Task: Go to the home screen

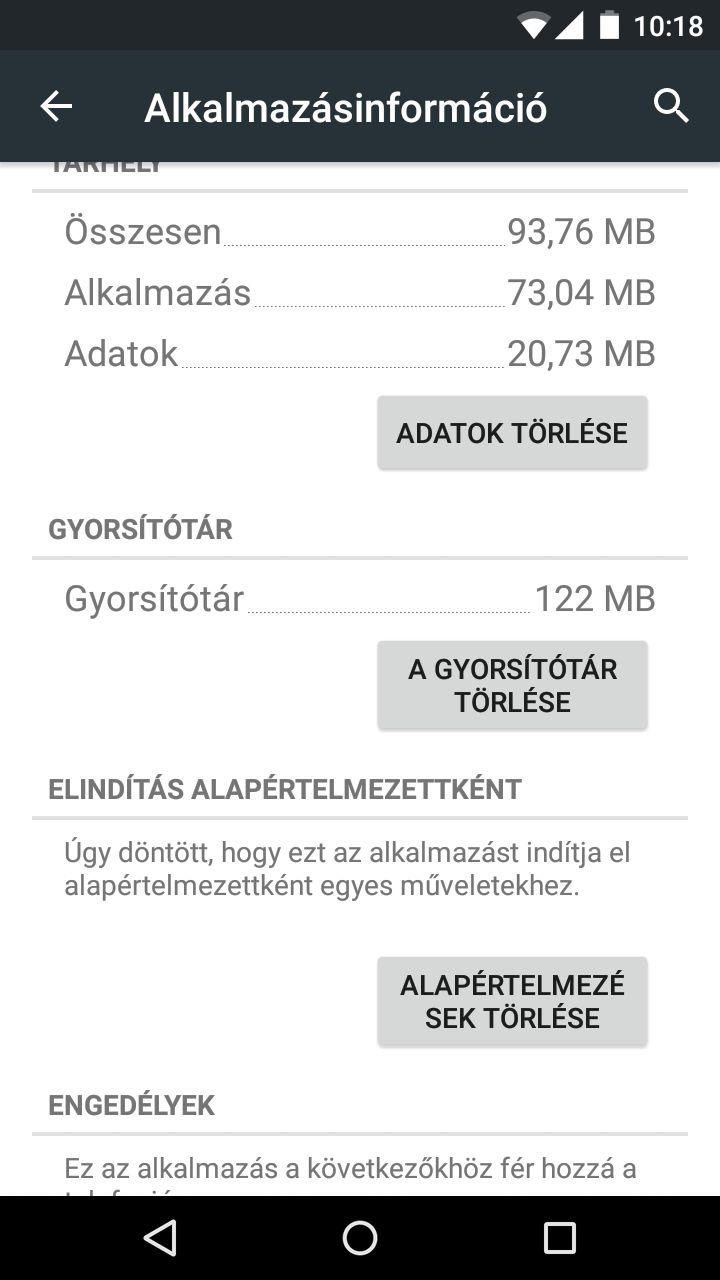Action: (360, 1238)
